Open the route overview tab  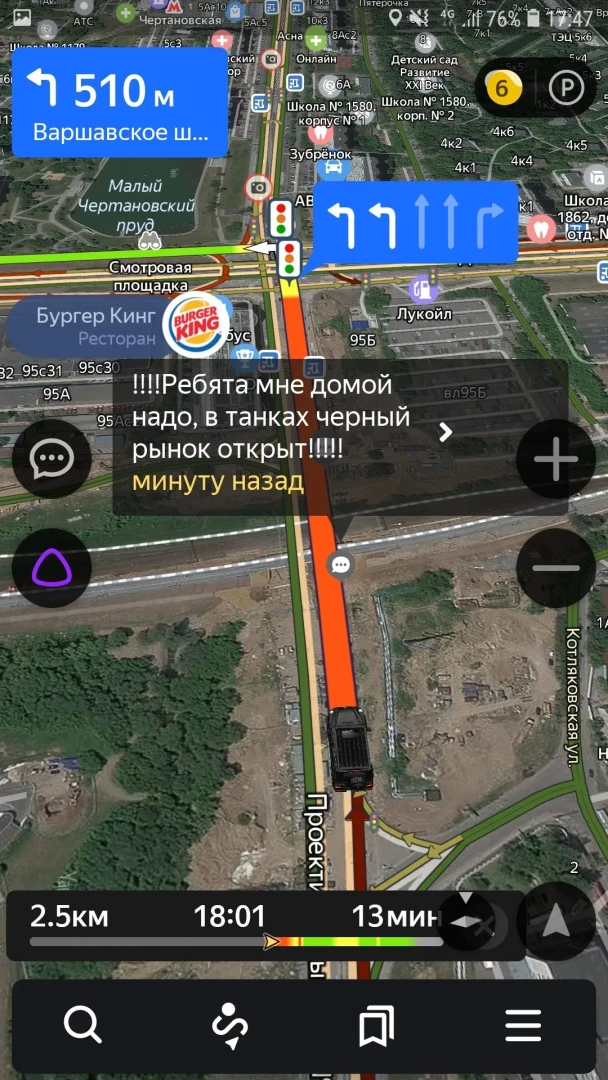pyautogui.click(x=230, y=1025)
